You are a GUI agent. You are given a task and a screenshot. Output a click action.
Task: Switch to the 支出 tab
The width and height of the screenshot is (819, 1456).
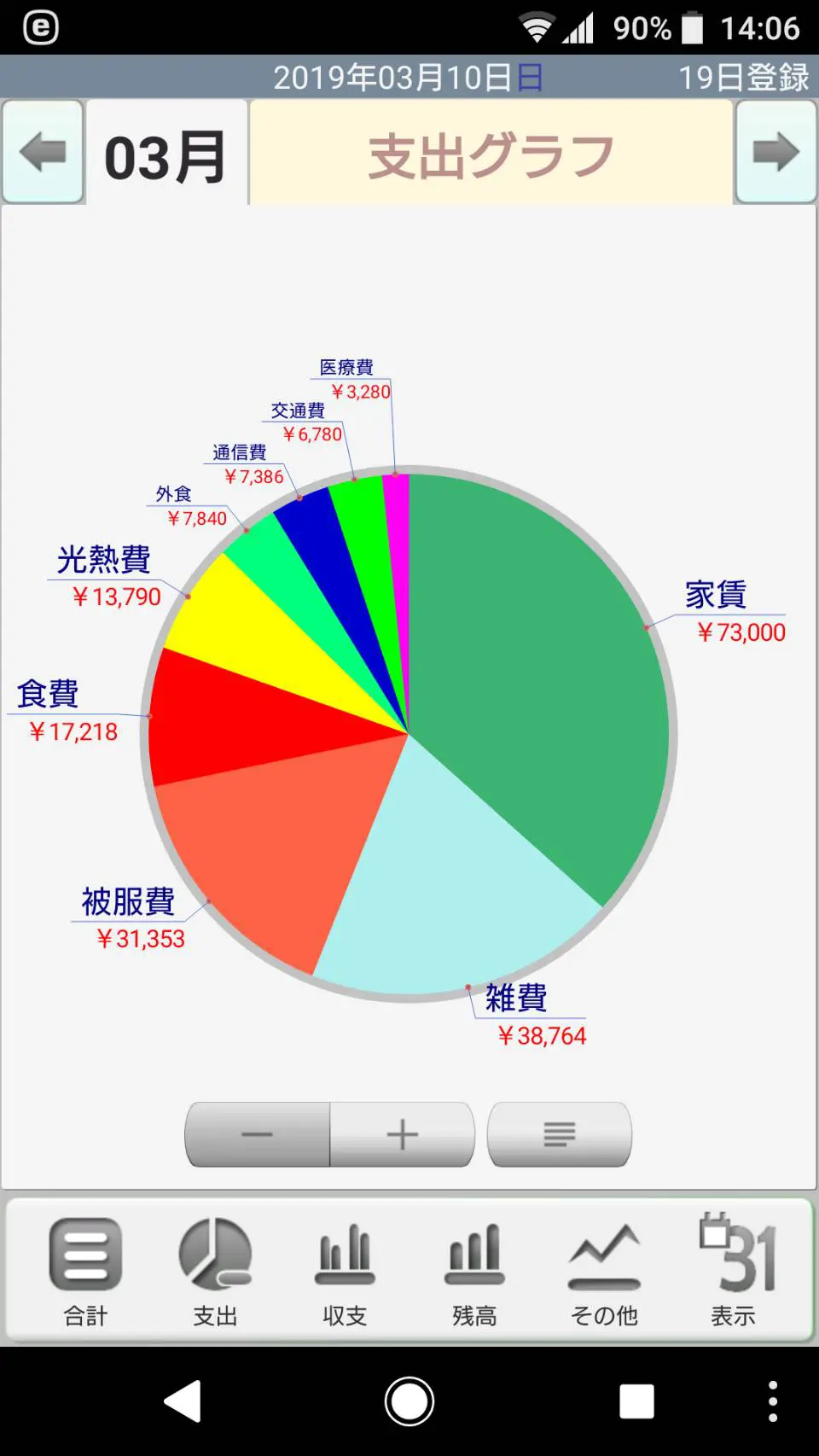coord(215,1271)
